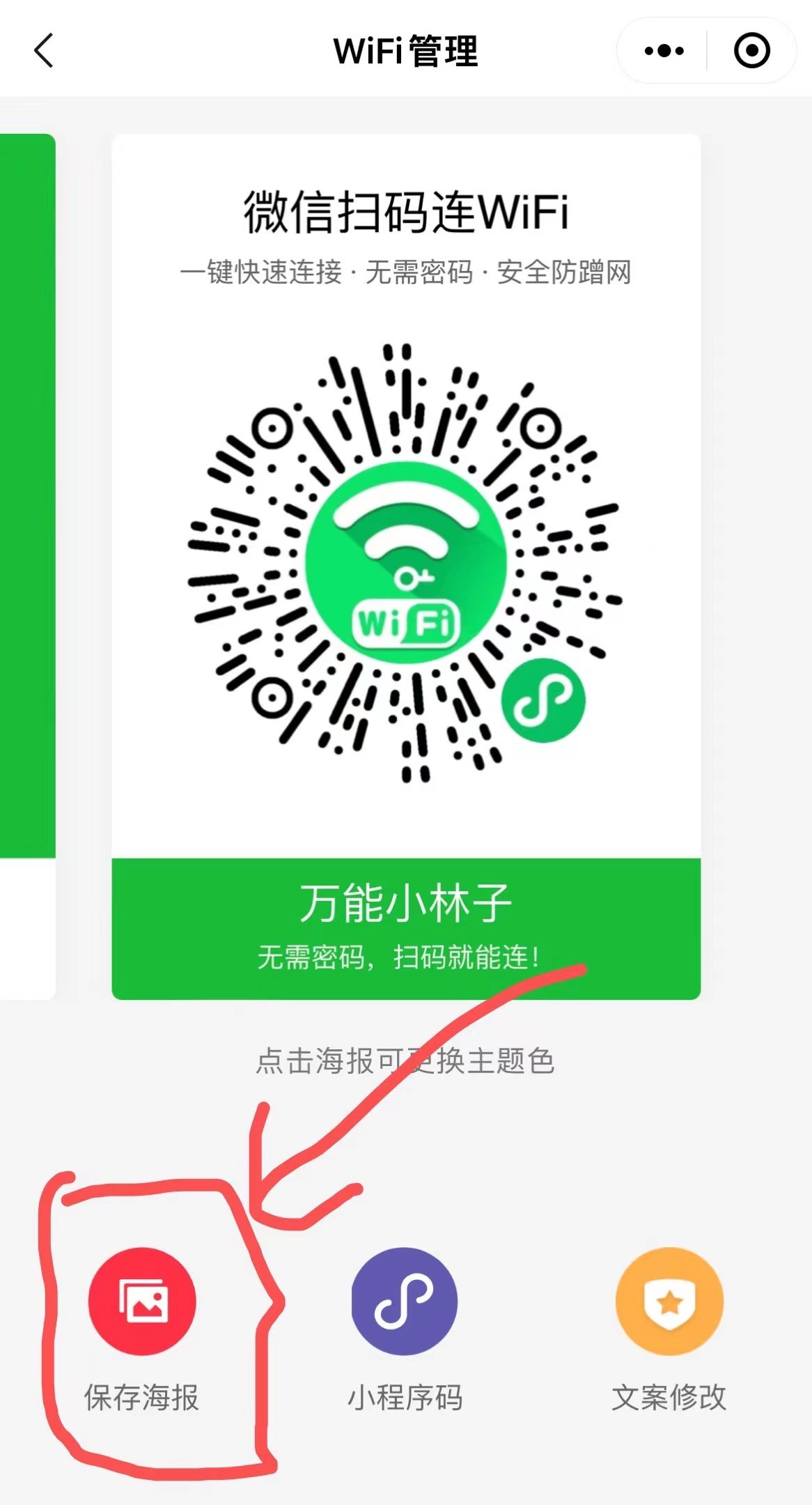Image resolution: width=812 pixels, height=1505 pixels.
Task: Go back from the WiFi管理 page
Action: (43, 51)
